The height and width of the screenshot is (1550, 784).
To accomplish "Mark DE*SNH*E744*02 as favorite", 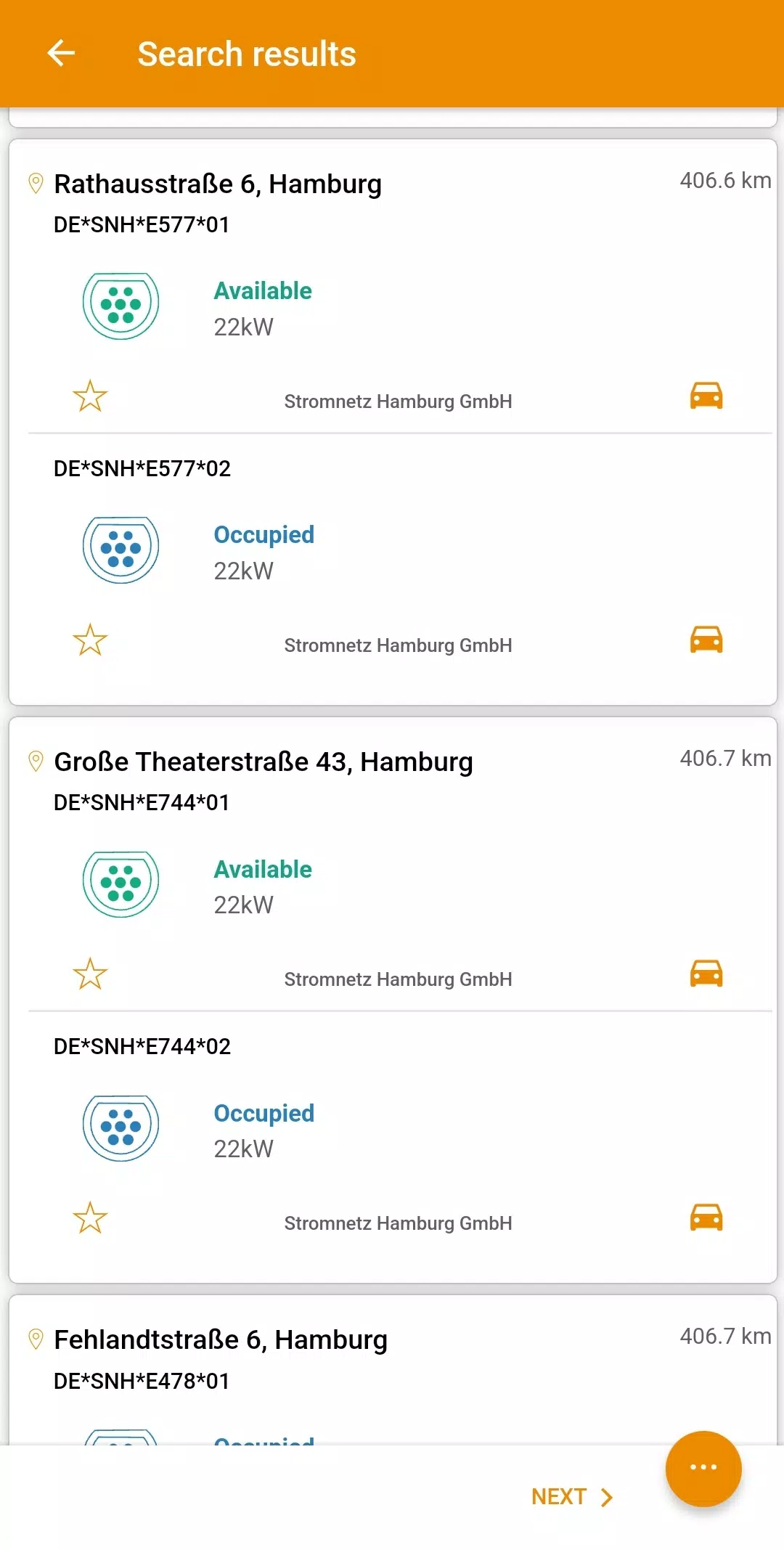I will 89,1217.
